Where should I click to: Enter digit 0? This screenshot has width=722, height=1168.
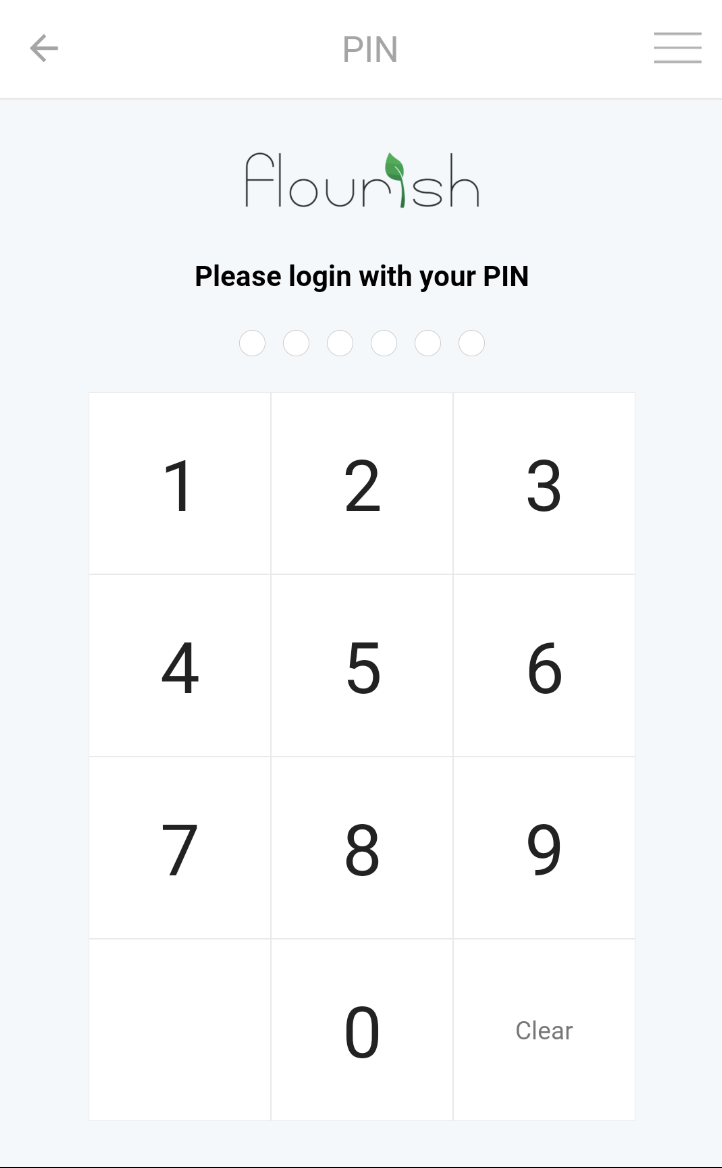click(x=362, y=1030)
